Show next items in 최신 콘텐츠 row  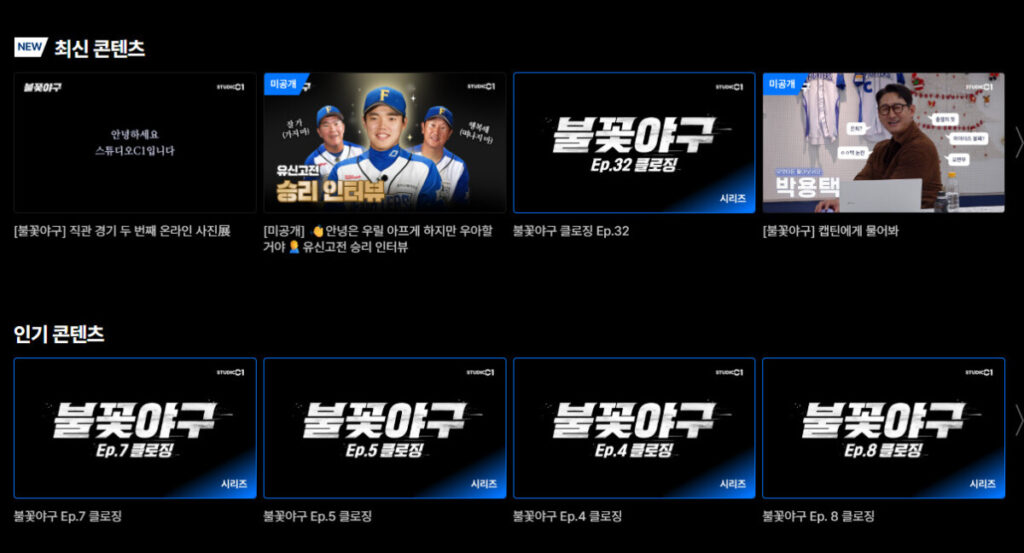pyautogui.click(x=1018, y=142)
